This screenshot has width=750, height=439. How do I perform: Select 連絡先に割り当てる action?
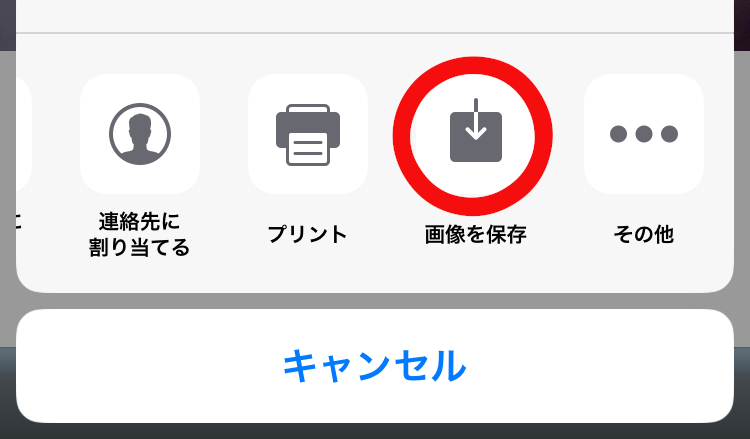140,134
